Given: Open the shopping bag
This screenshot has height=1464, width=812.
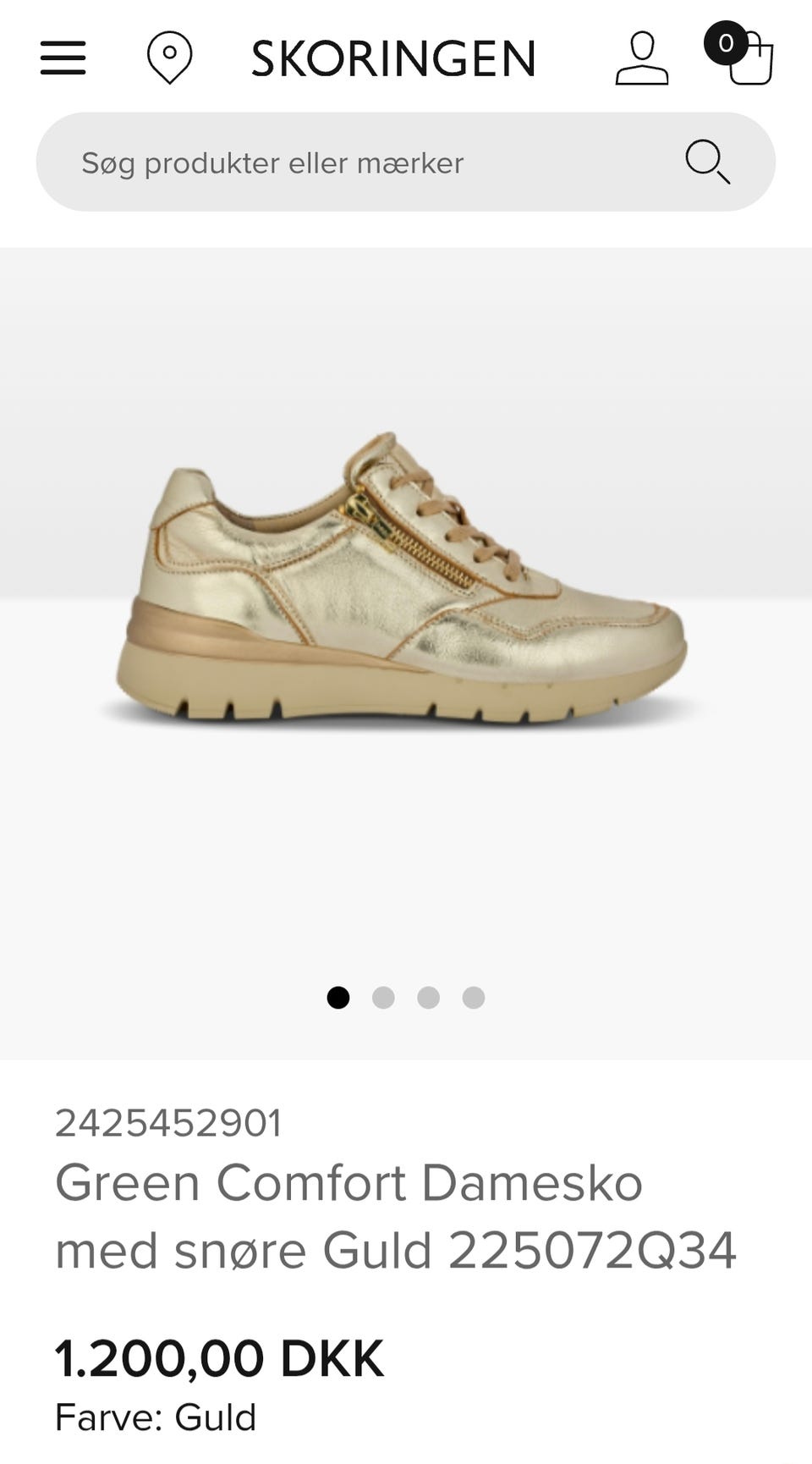Looking at the screenshot, I should 740,54.
